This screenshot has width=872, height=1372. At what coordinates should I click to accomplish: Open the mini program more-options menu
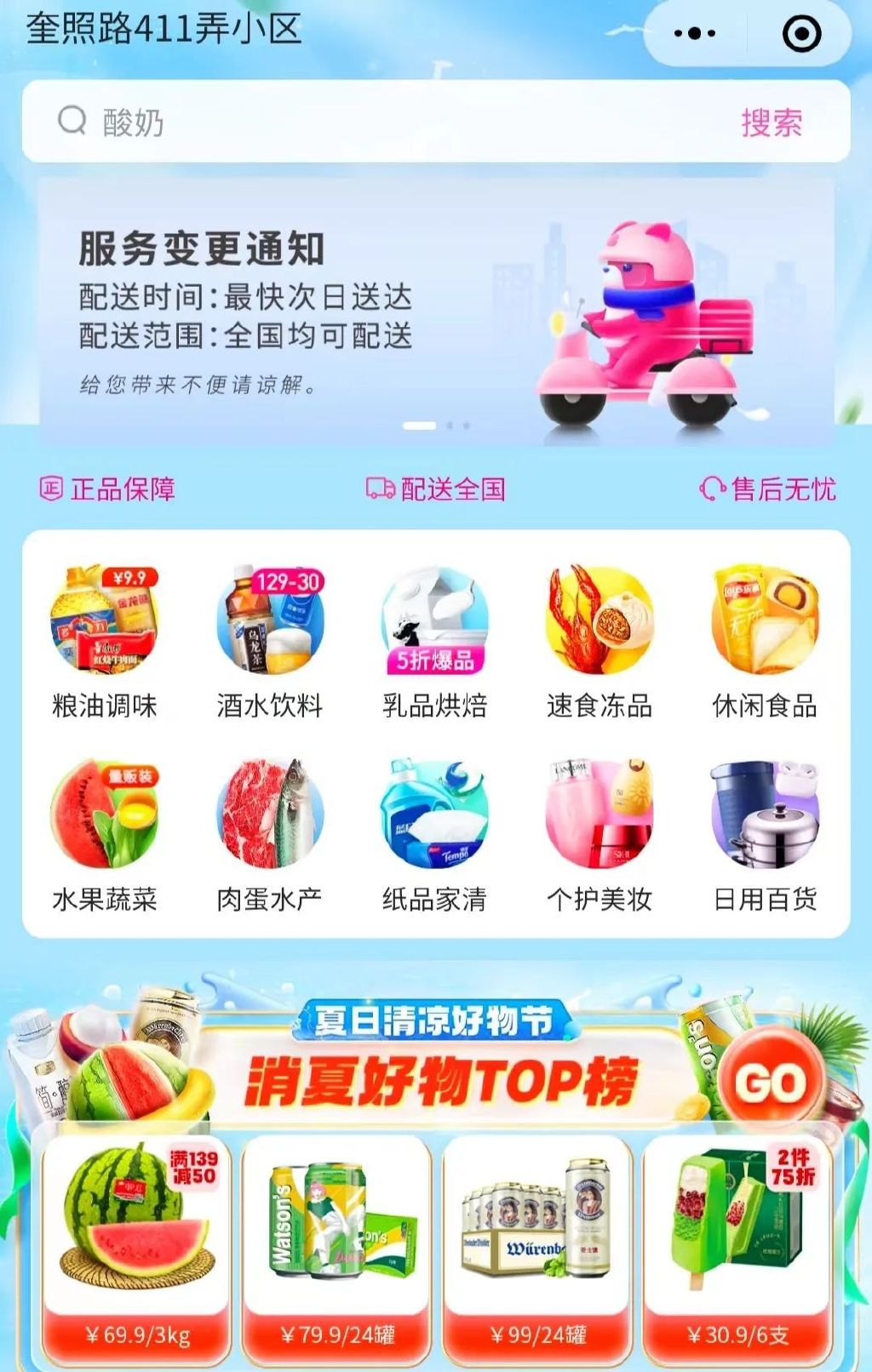coord(694,34)
